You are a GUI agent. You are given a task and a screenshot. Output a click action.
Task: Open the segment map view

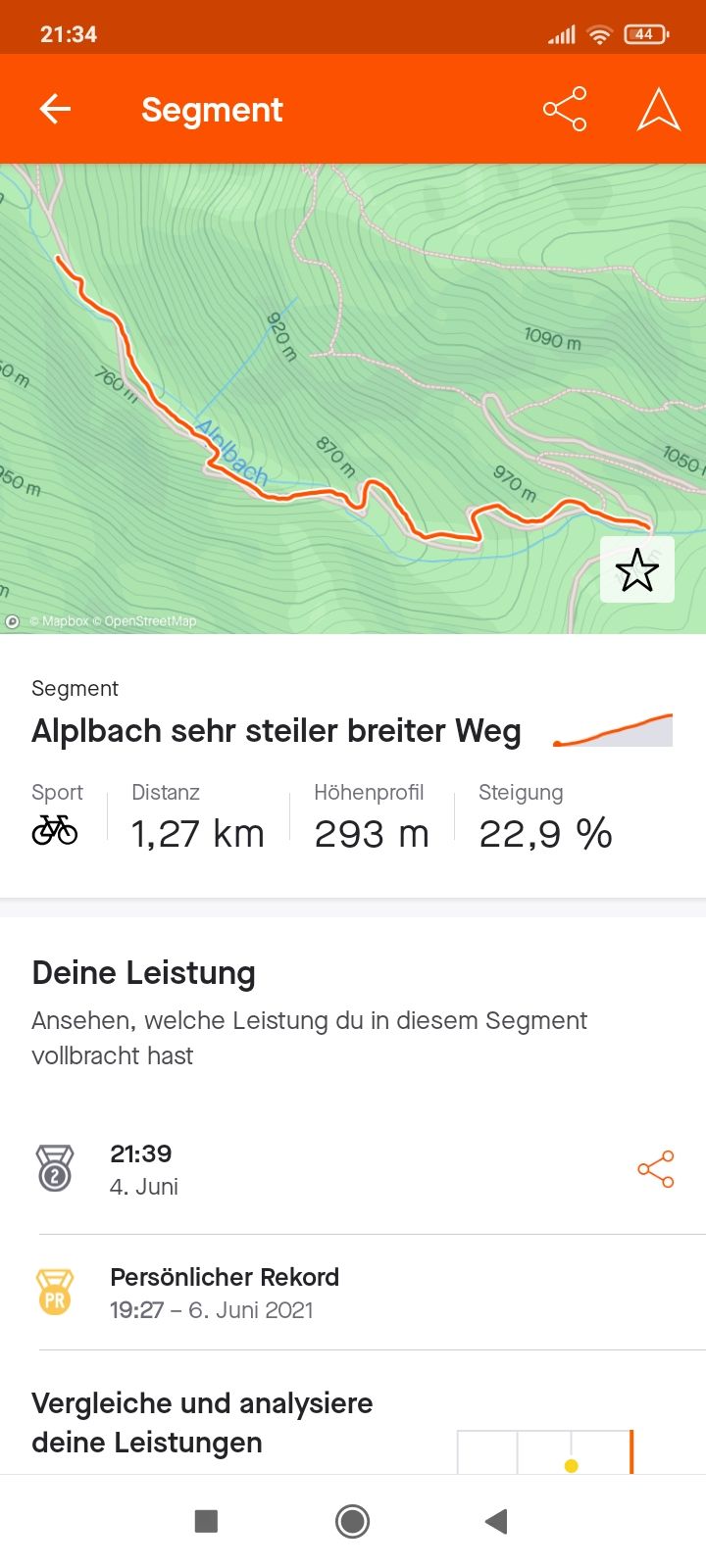tap(324, 392)
